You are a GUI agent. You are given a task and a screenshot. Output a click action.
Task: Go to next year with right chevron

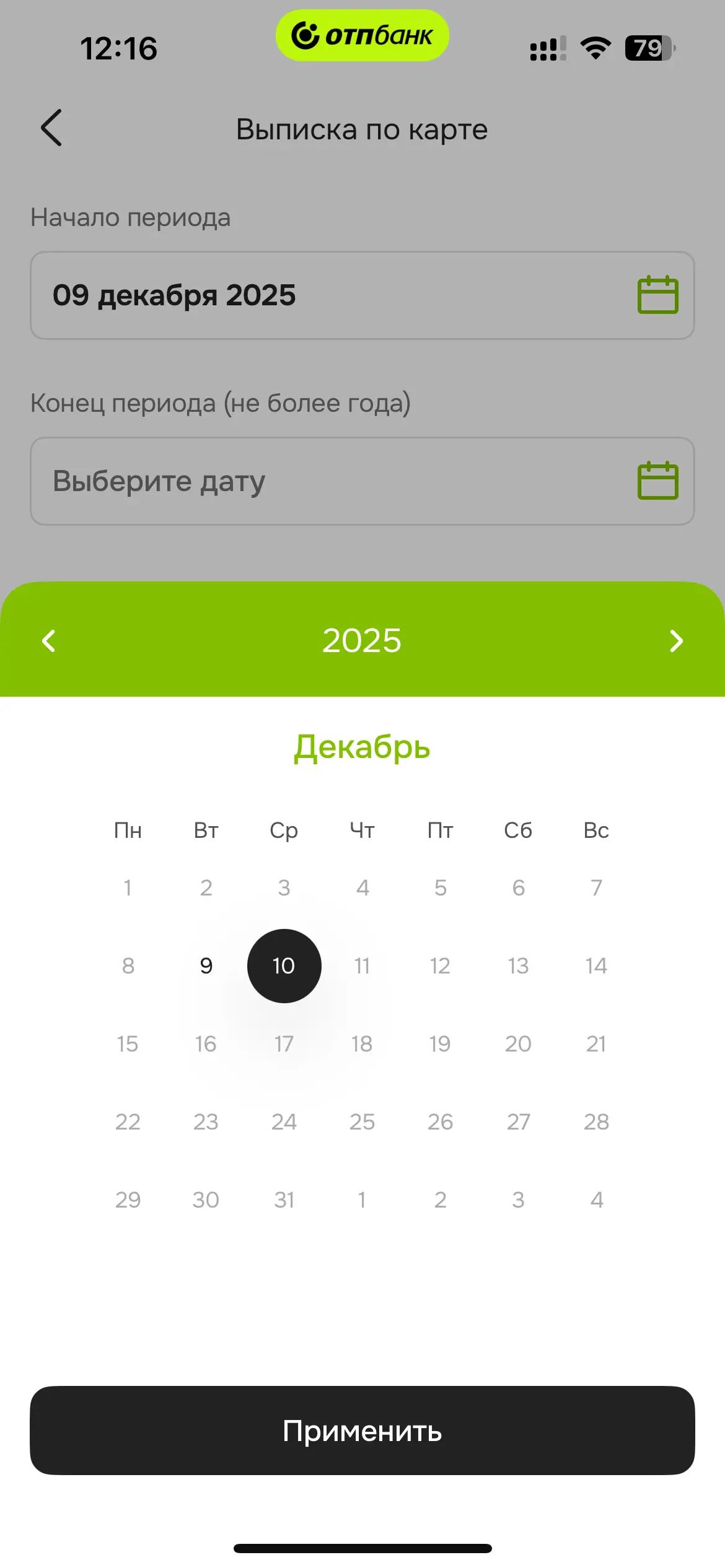point(676,641)
